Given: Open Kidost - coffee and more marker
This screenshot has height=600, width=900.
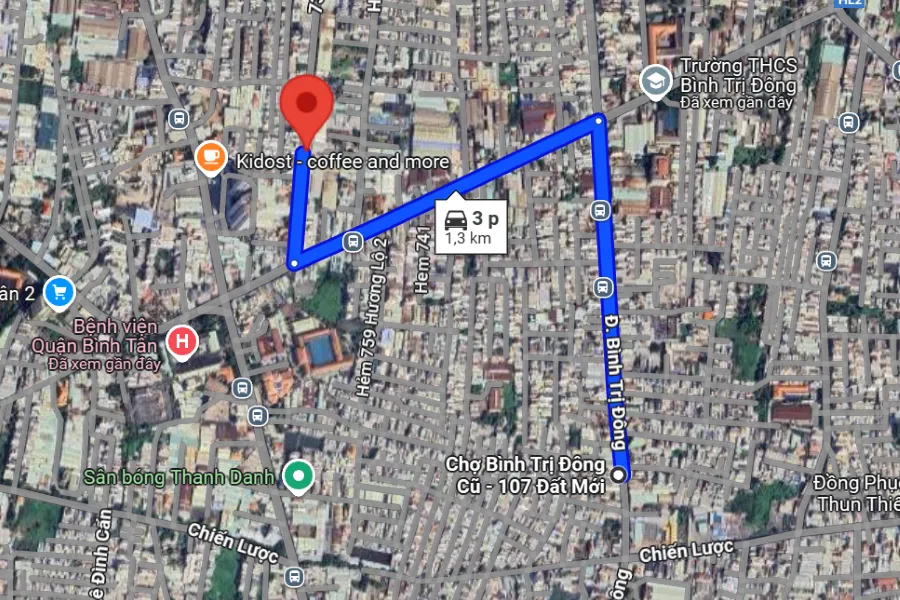Looking at the screenshot, I should click(210, 159).
